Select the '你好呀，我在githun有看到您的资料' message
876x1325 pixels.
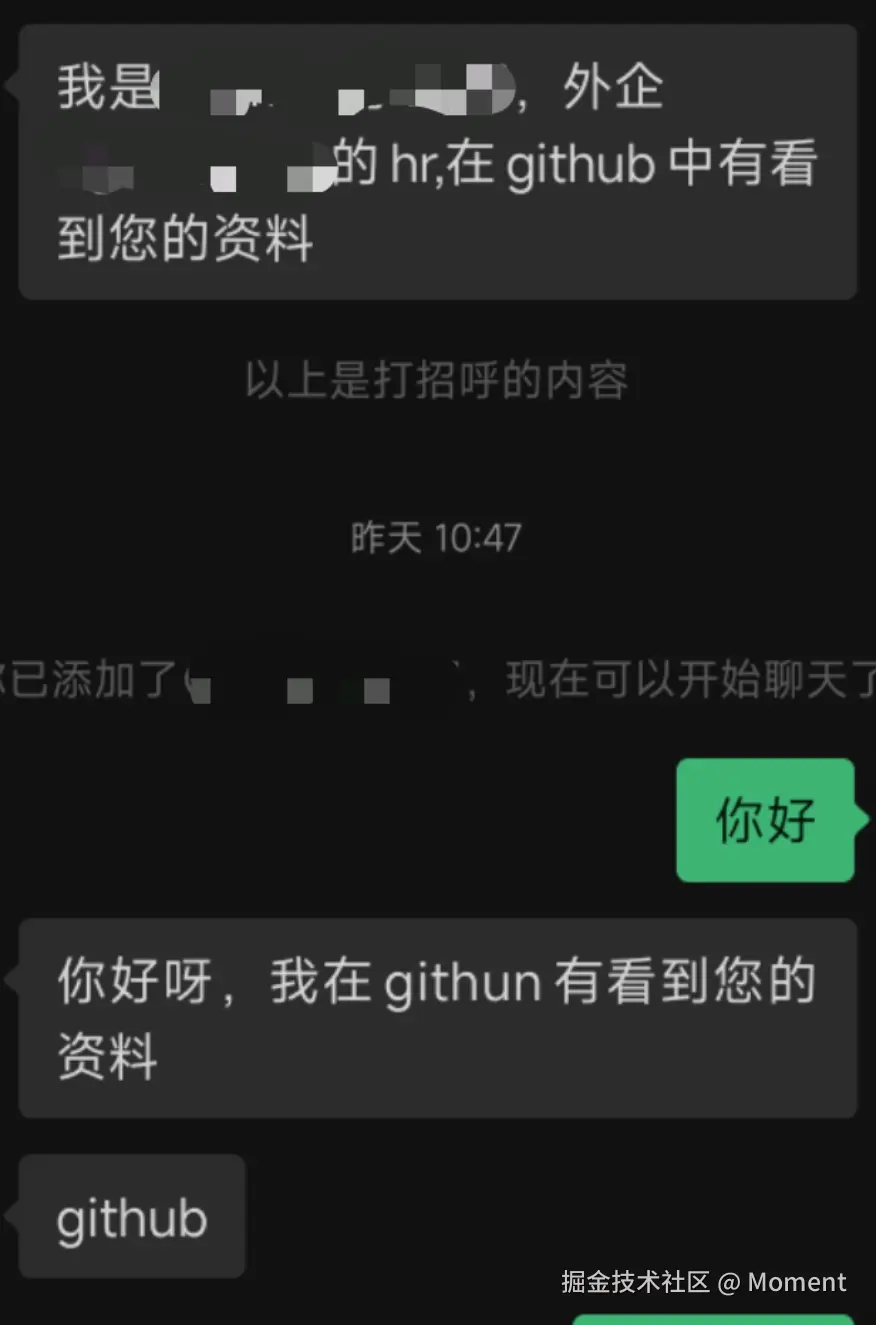[x=440, y=1017]
